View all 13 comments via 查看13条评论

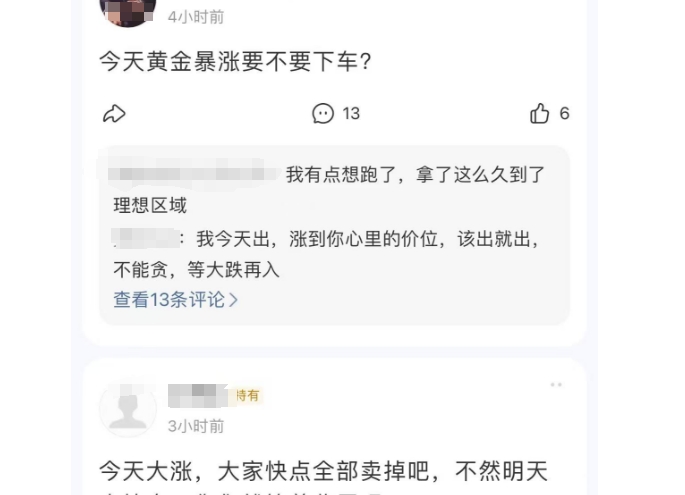click(x=175, y=299)
